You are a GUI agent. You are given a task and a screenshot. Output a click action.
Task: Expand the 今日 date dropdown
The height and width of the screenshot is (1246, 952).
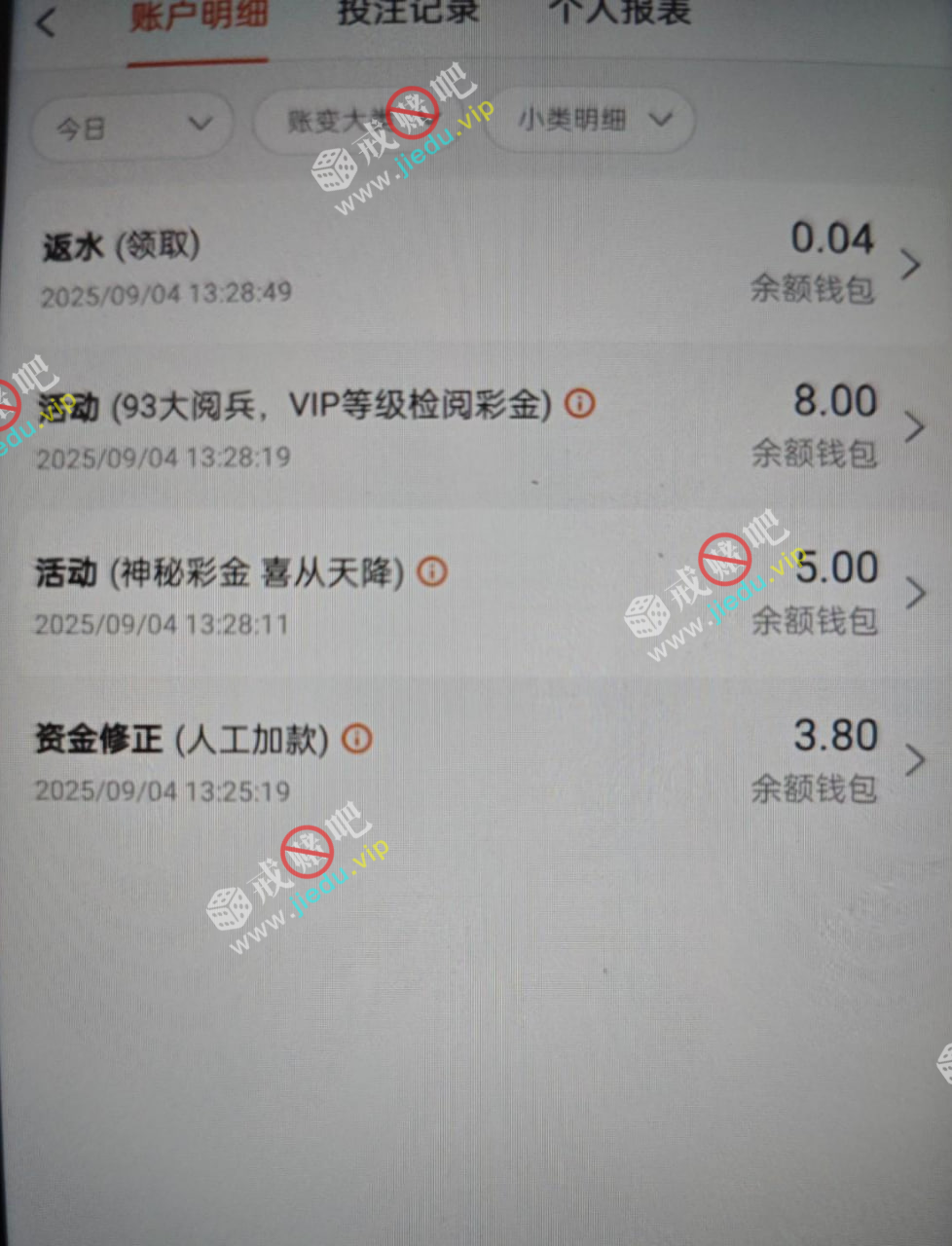(133, 127)
